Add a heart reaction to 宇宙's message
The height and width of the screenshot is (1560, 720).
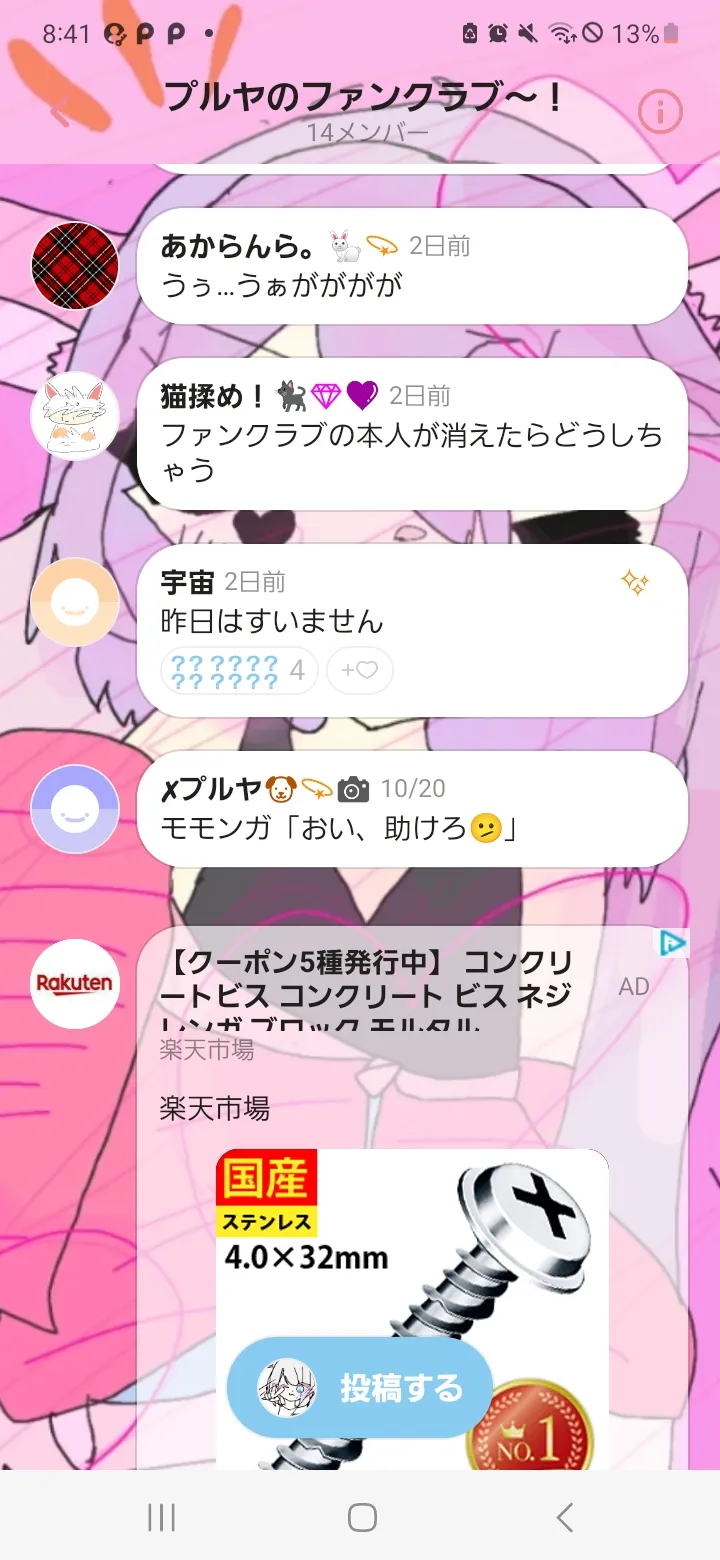360,671
